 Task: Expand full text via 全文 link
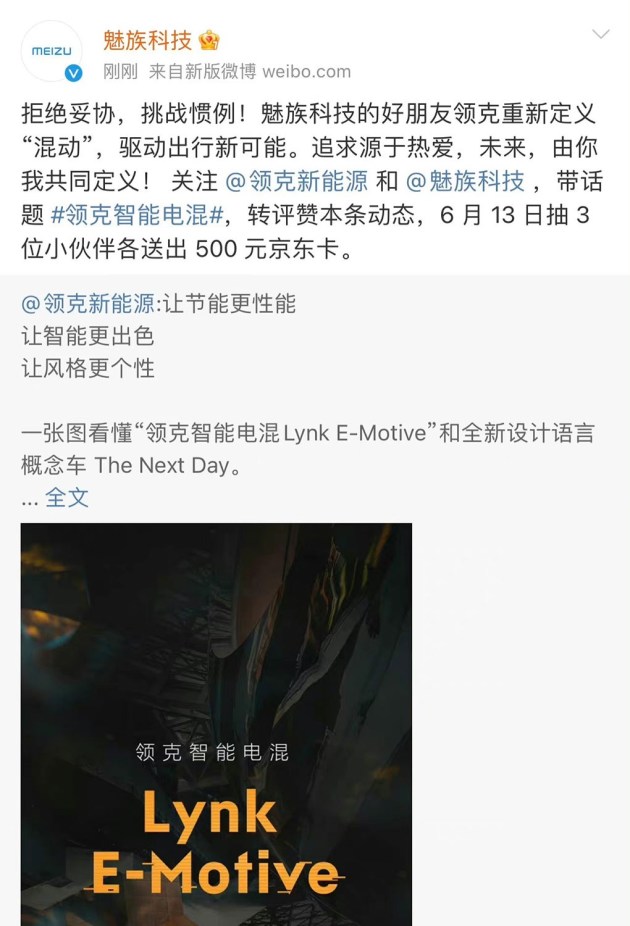pyautogui.click(x=67, y=497)
